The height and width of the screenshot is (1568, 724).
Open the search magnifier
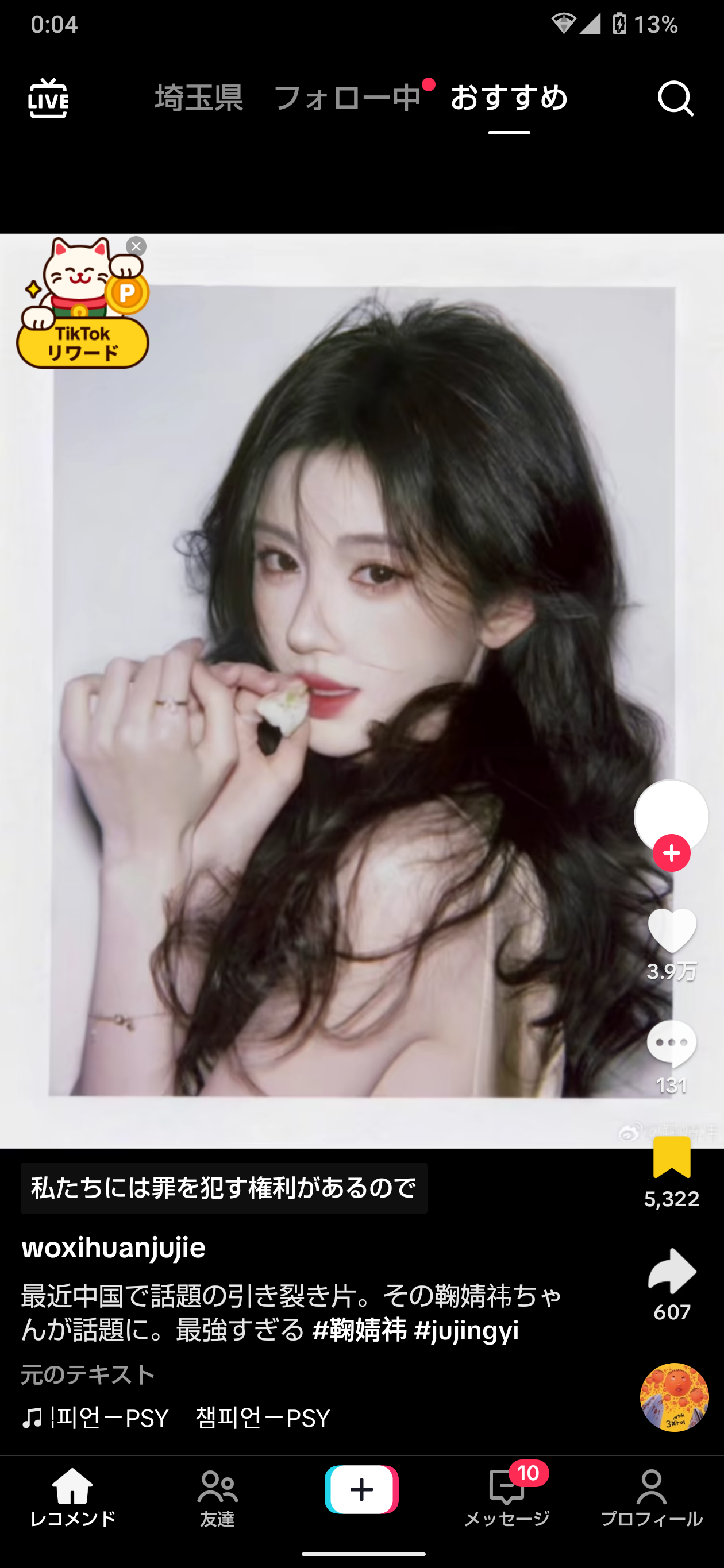point(675,98)
